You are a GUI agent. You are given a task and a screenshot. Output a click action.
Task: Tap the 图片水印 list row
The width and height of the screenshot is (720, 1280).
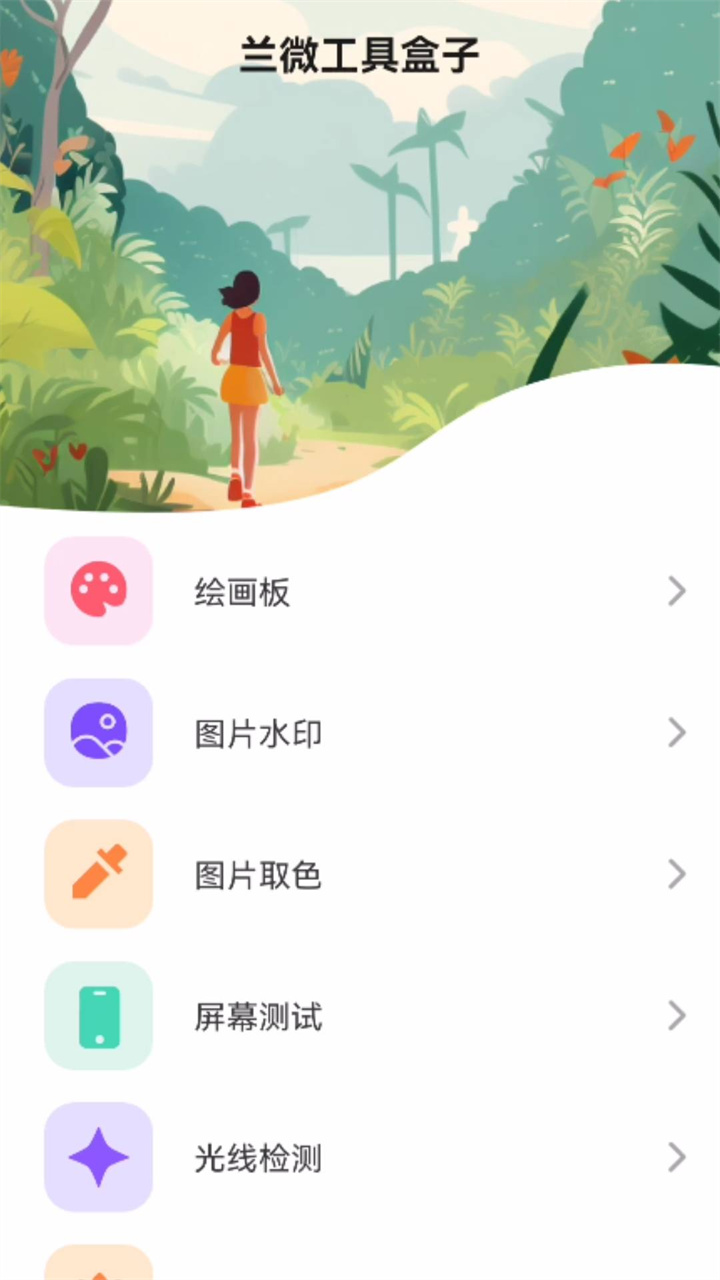pos(360,733)
